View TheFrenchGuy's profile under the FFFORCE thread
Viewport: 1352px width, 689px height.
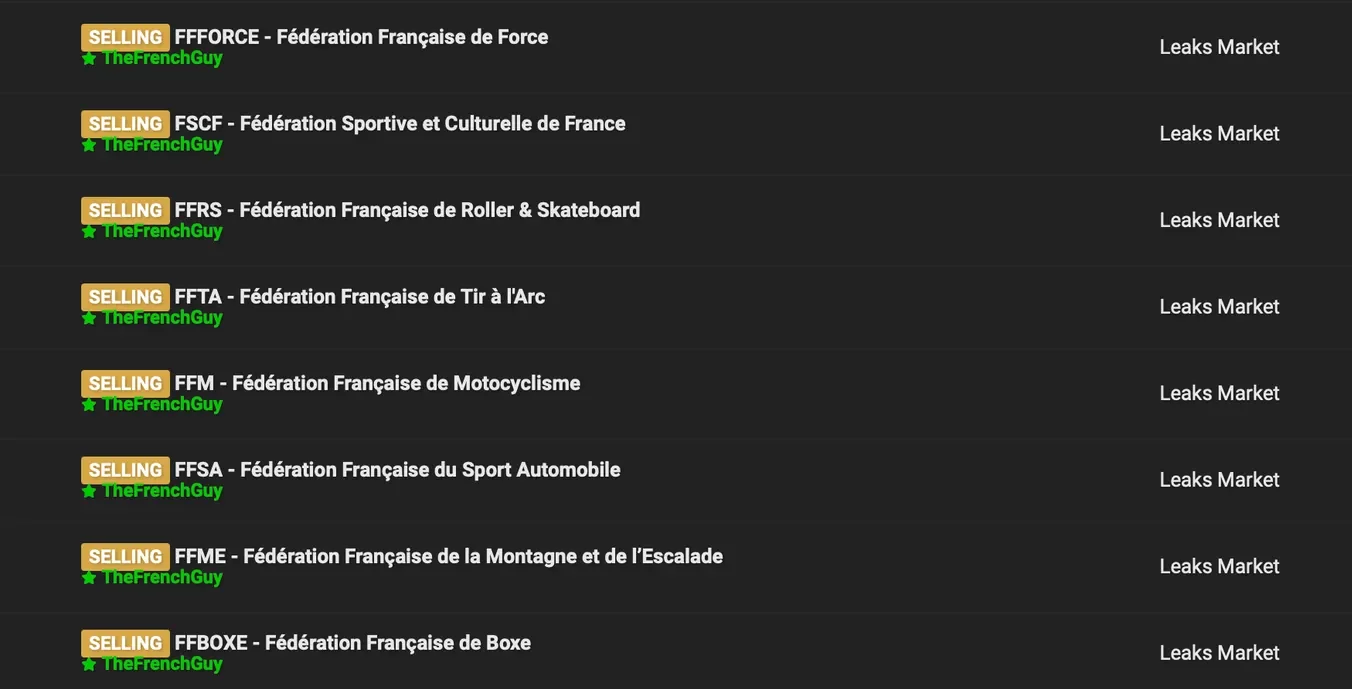(x=162, y=58)
